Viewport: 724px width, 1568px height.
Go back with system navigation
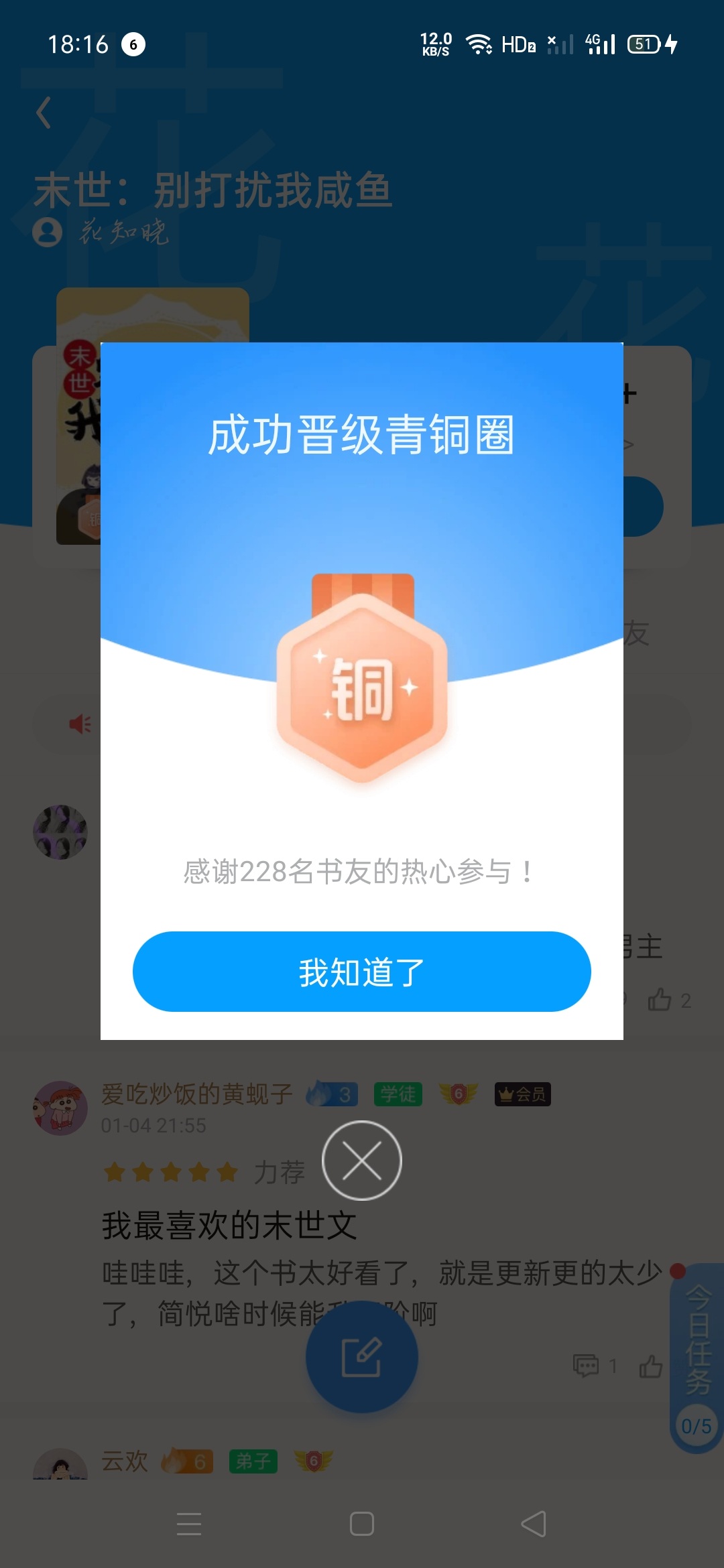(x=534, y=1524)
